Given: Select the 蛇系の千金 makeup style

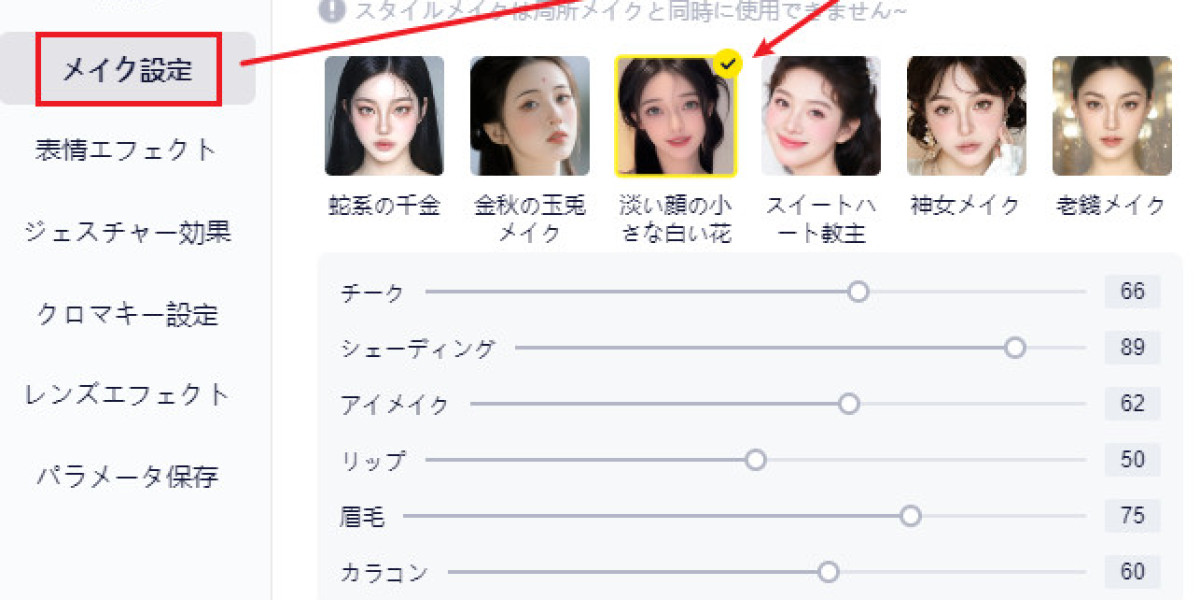Looking at the screenshot, I should tap(384, 116).
